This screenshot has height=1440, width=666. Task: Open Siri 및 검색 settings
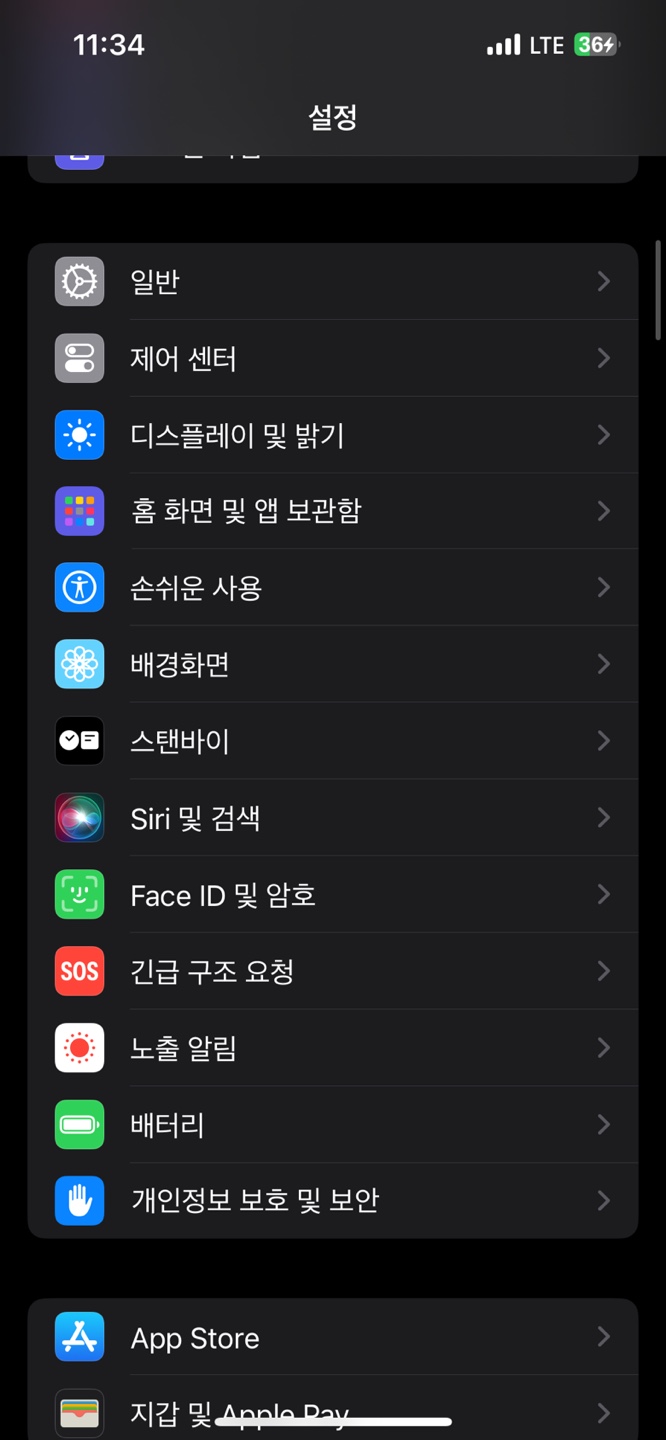tap(332, 818)
